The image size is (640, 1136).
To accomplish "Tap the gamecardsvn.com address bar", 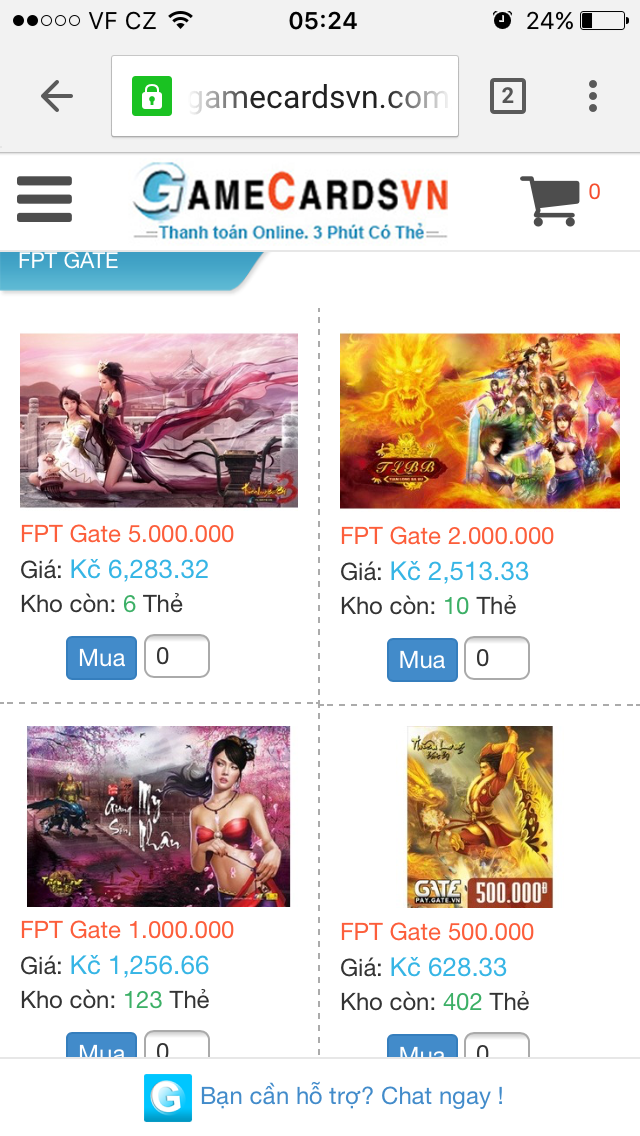I will point(300,97).
